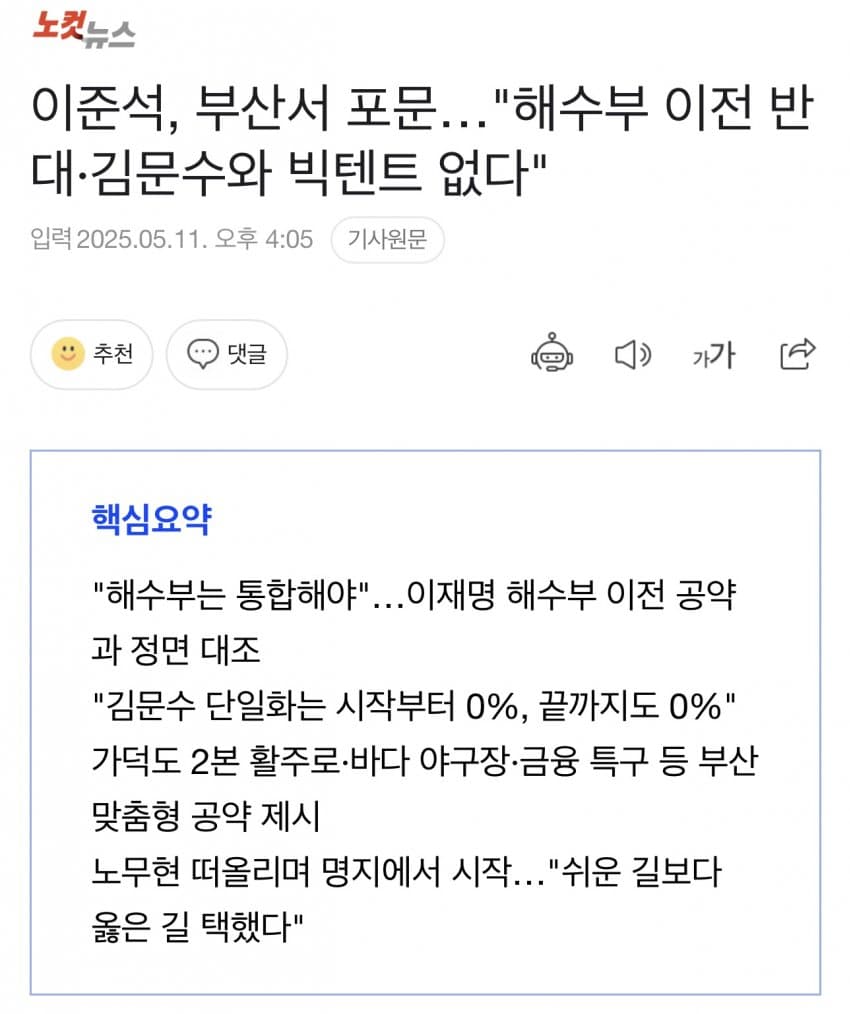Change font size with 가가 icon
850x1014 pixels.
(714, 354)
